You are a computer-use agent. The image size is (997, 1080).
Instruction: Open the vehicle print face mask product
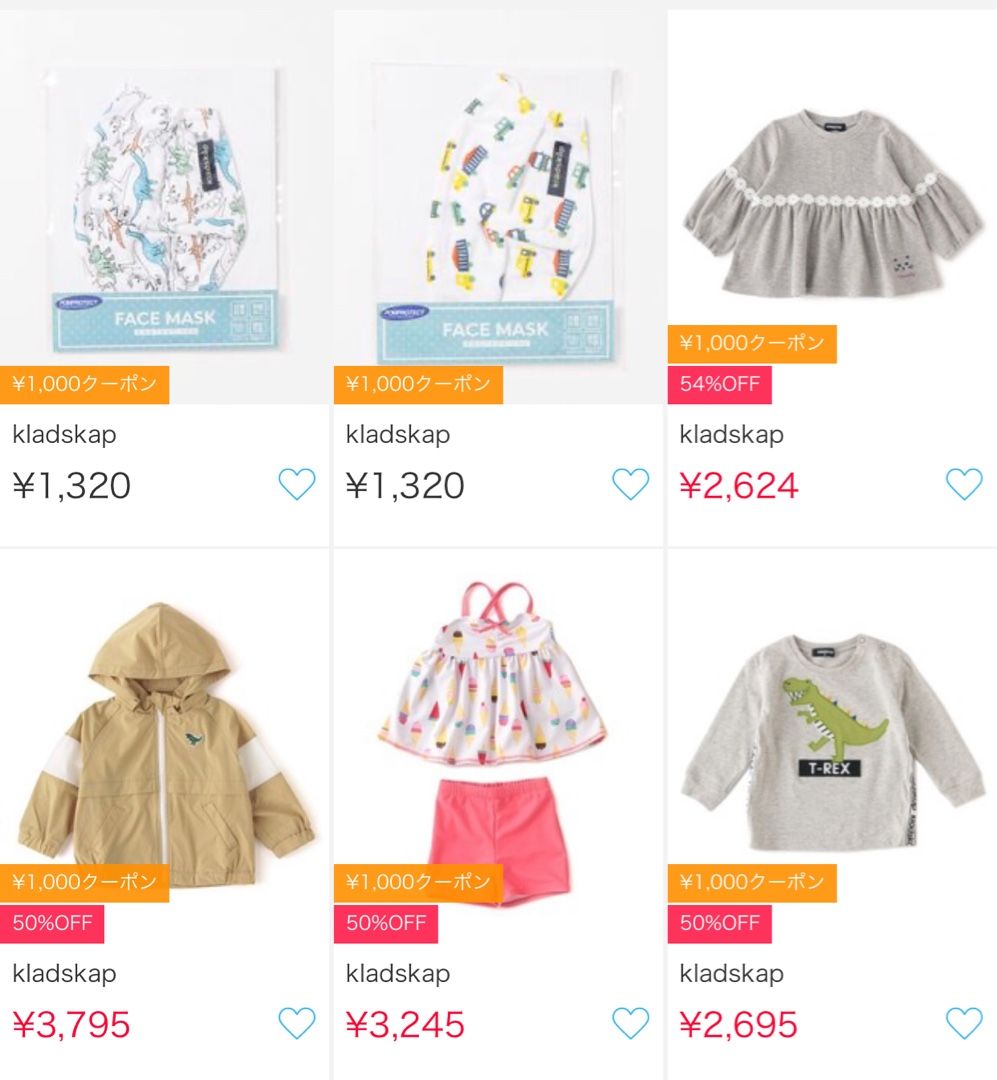coord(497,210)
